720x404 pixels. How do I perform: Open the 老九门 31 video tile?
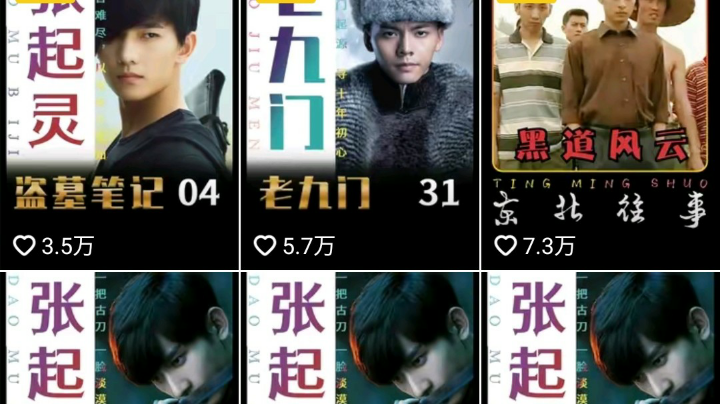360,110
